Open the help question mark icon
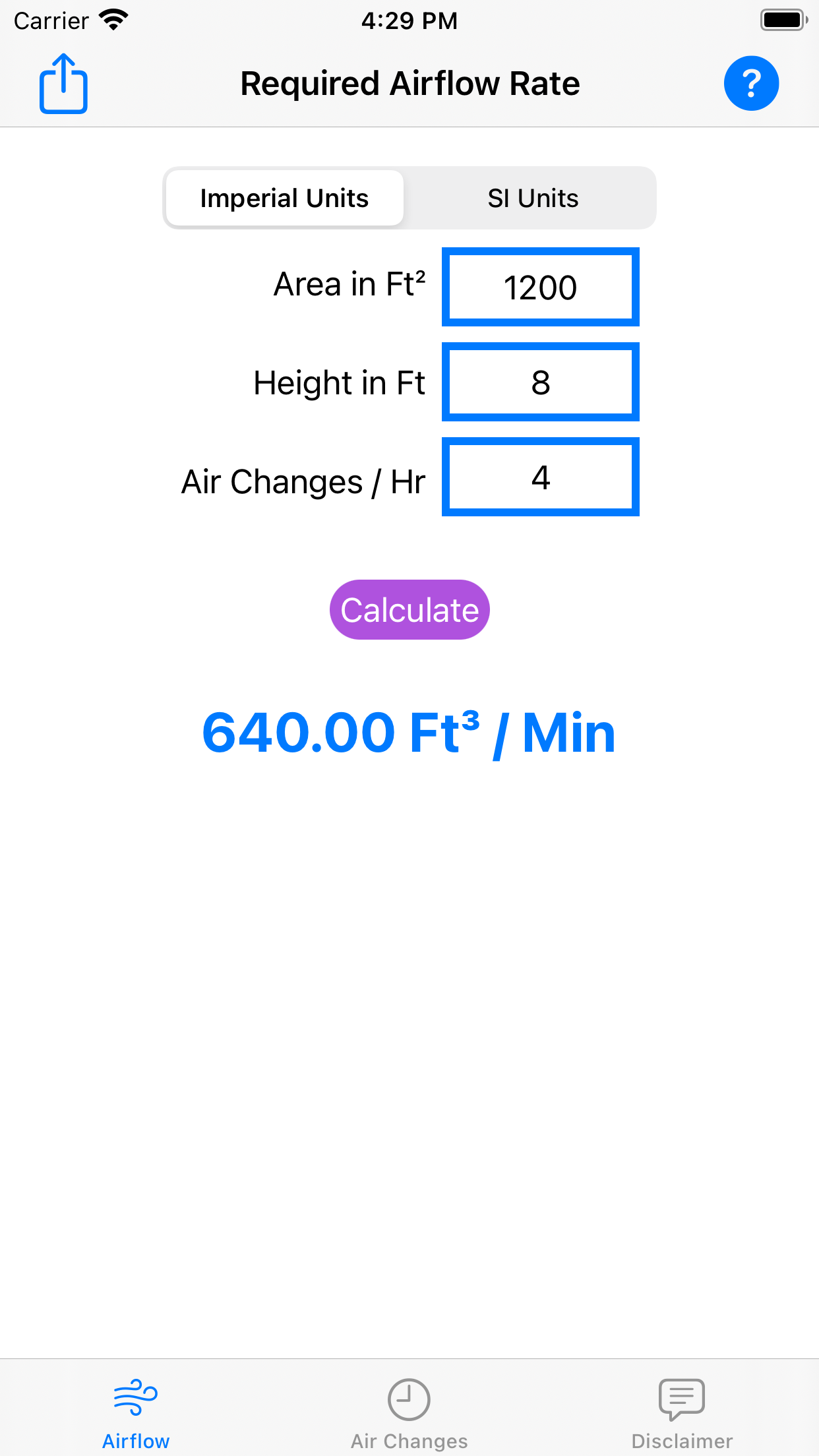 [751, 83]
